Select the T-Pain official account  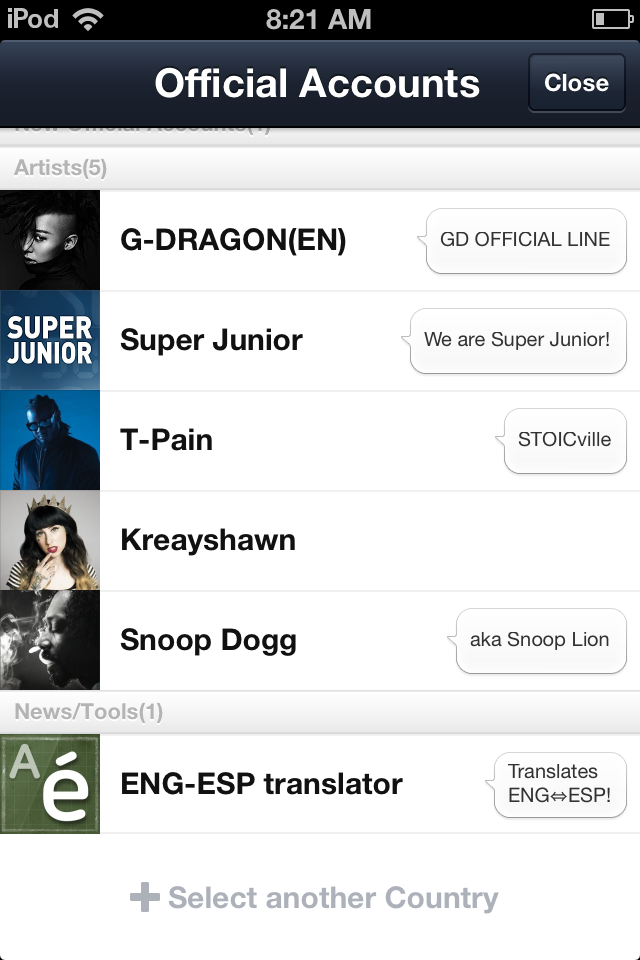(x=167, y=440)
